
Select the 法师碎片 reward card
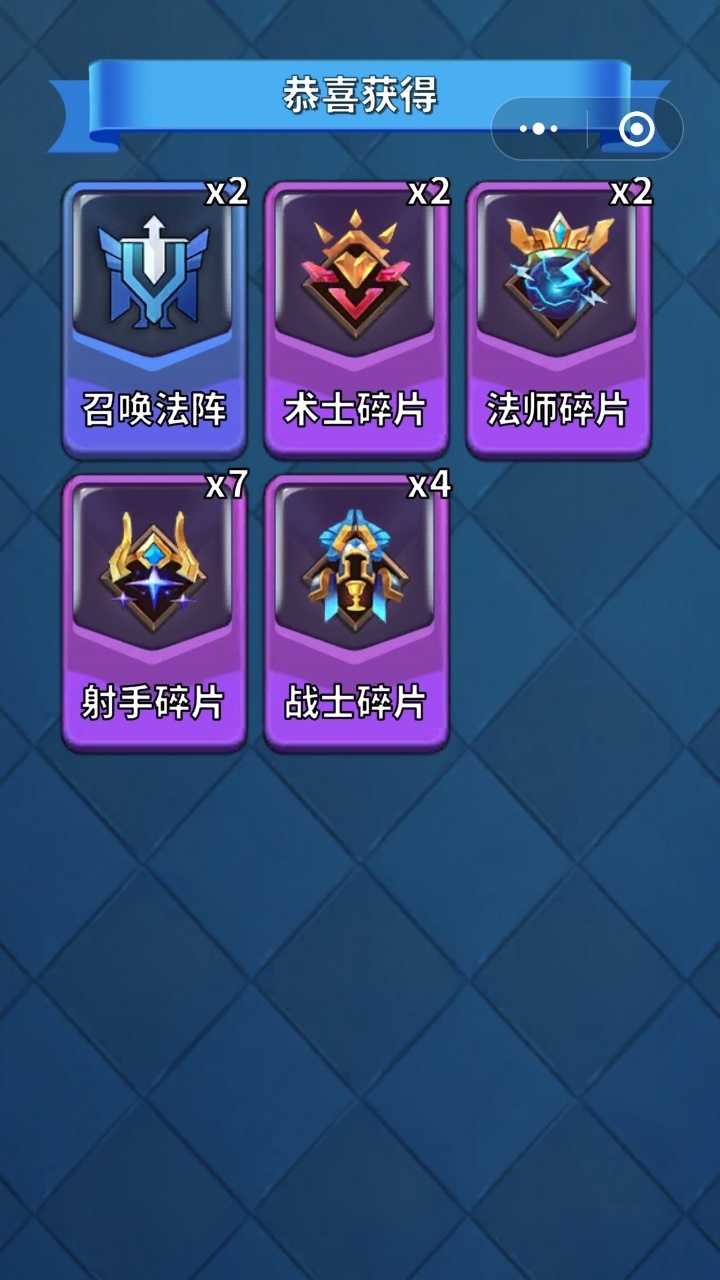pos(559,320)
